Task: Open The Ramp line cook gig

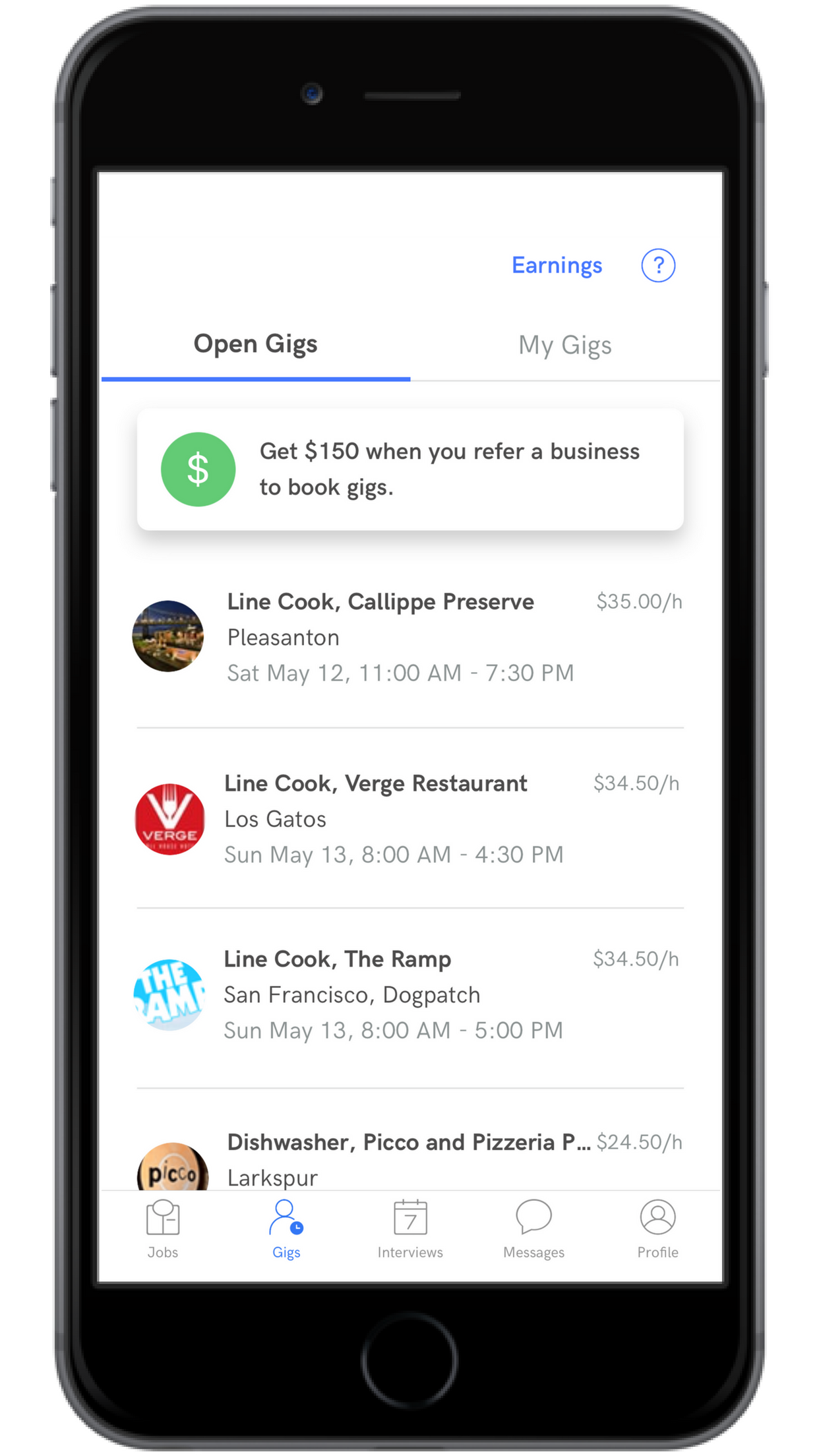Action: coord(409,994)
